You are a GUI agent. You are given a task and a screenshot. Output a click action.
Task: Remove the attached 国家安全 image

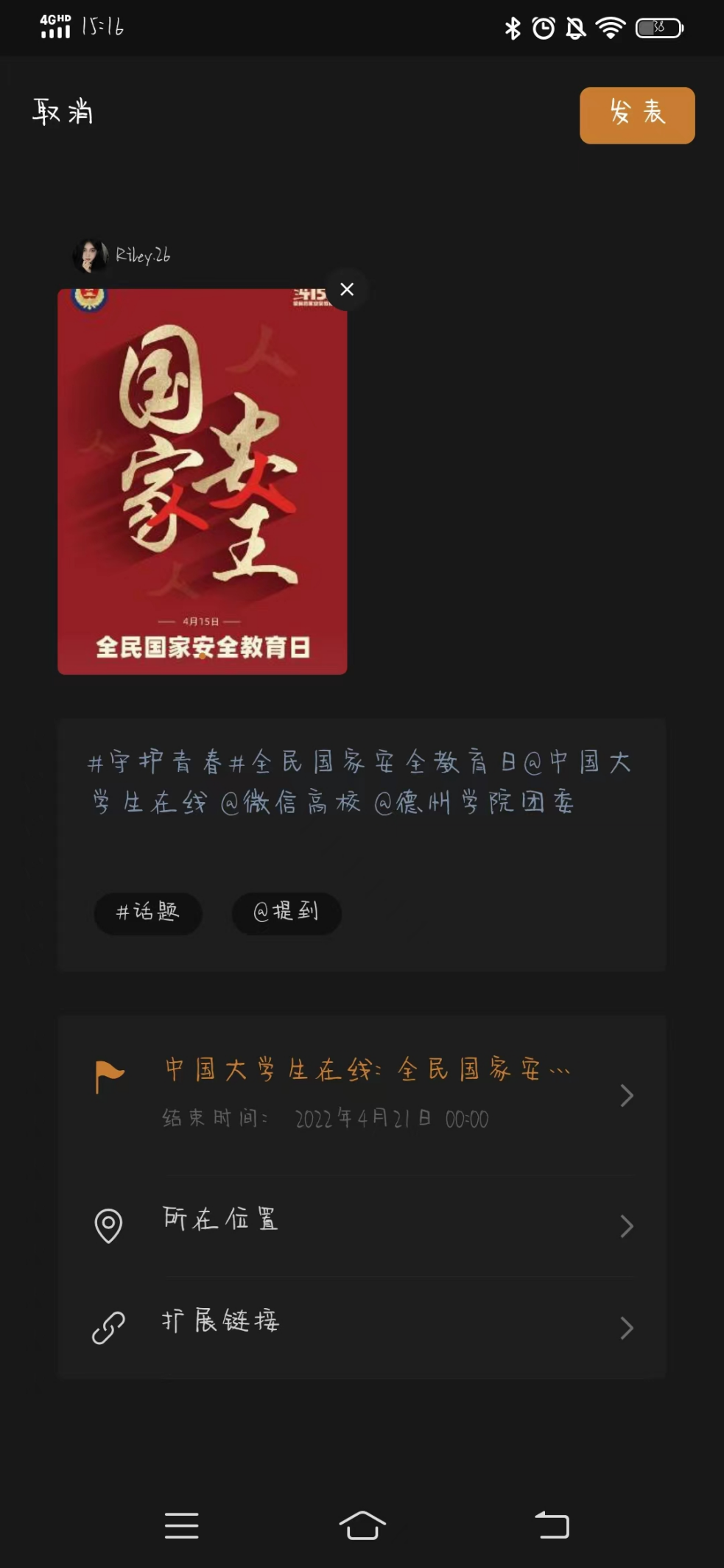(347, 289)
